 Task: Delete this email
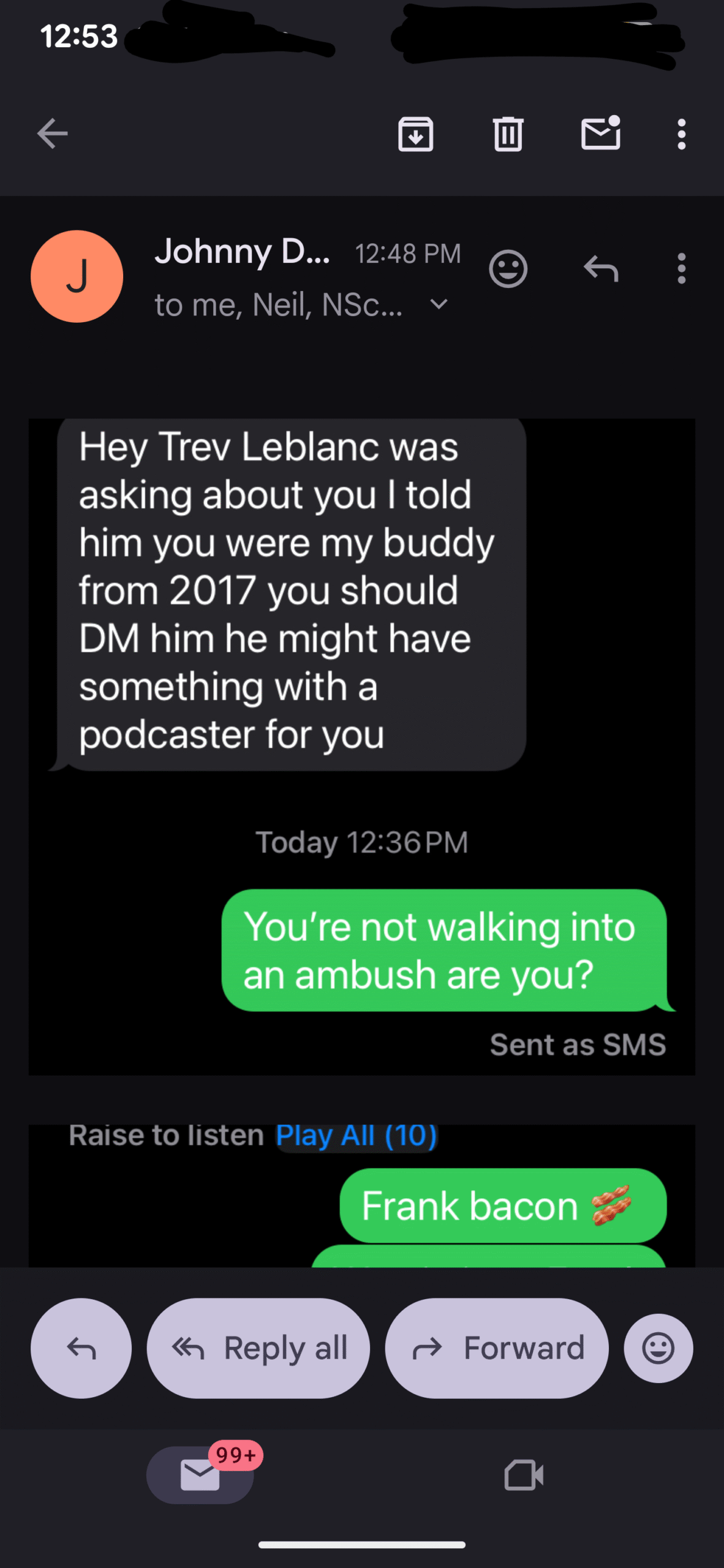[x=508, y=134]
